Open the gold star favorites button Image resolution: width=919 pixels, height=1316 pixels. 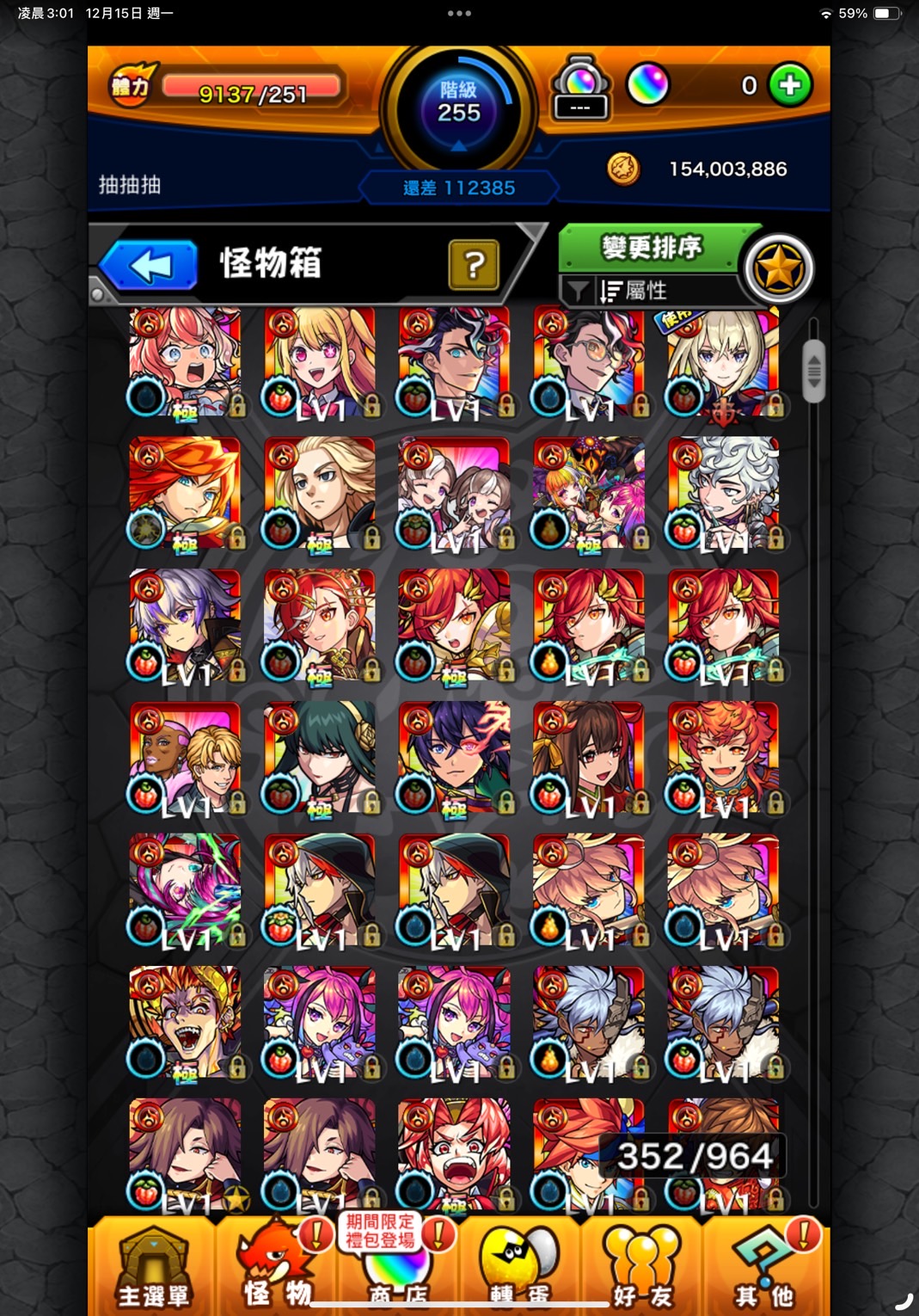pos(778,269)
